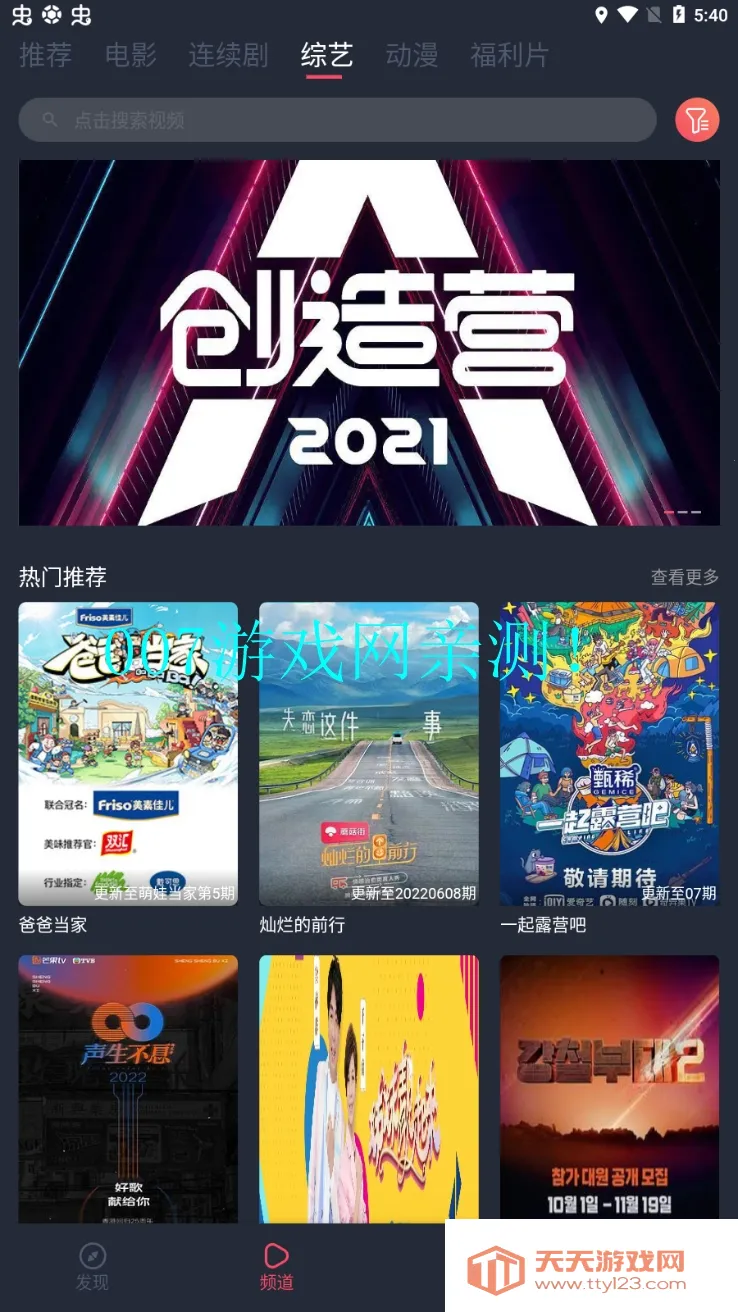Open the location pin icon in status bar
The image size is (738, 1312).
pos(600,15)
